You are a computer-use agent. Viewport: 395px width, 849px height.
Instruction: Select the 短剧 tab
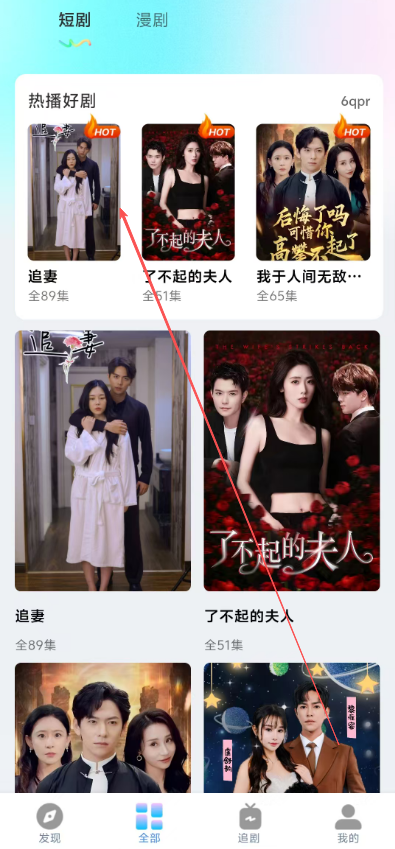[x=75, y=21]
